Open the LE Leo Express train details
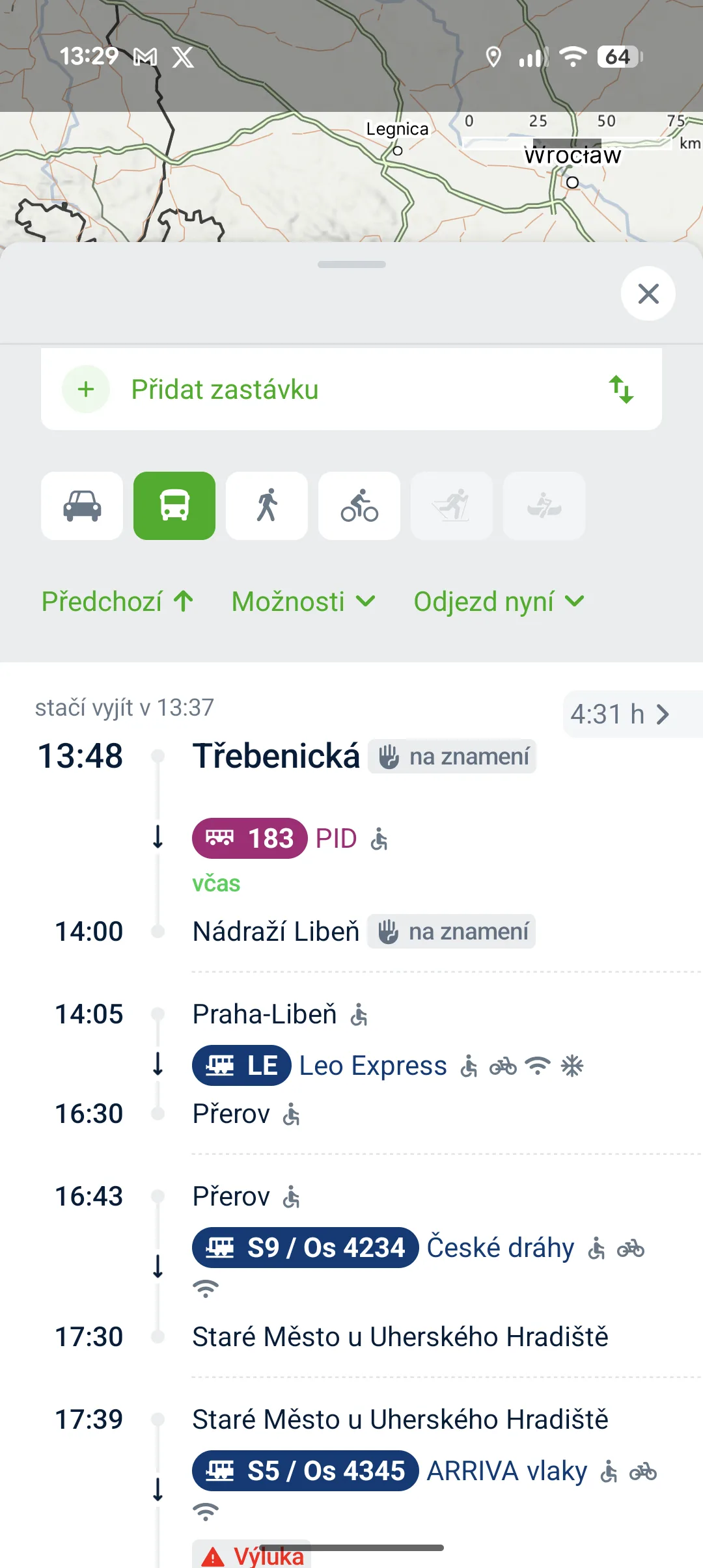Screen dimensions: 703x1568 pyautogui.click(x=241, y=1066)
